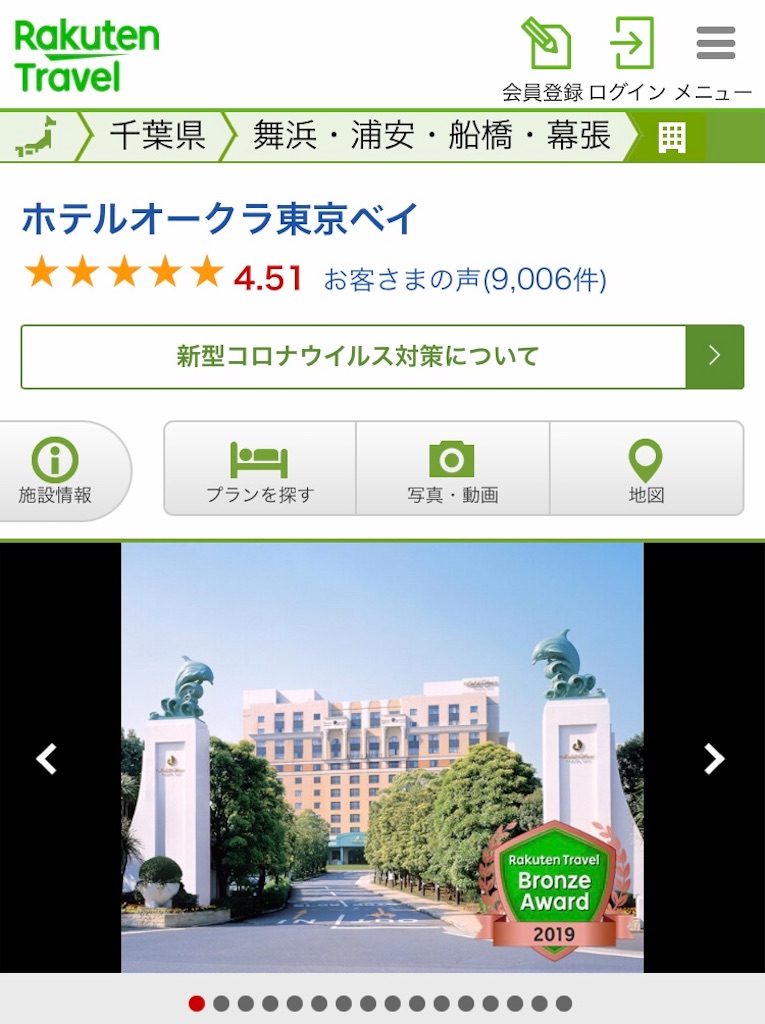Open お客さまの声(9,006件) reviews link
Viewport: 765px width, 1024px height.
point(464,281)
